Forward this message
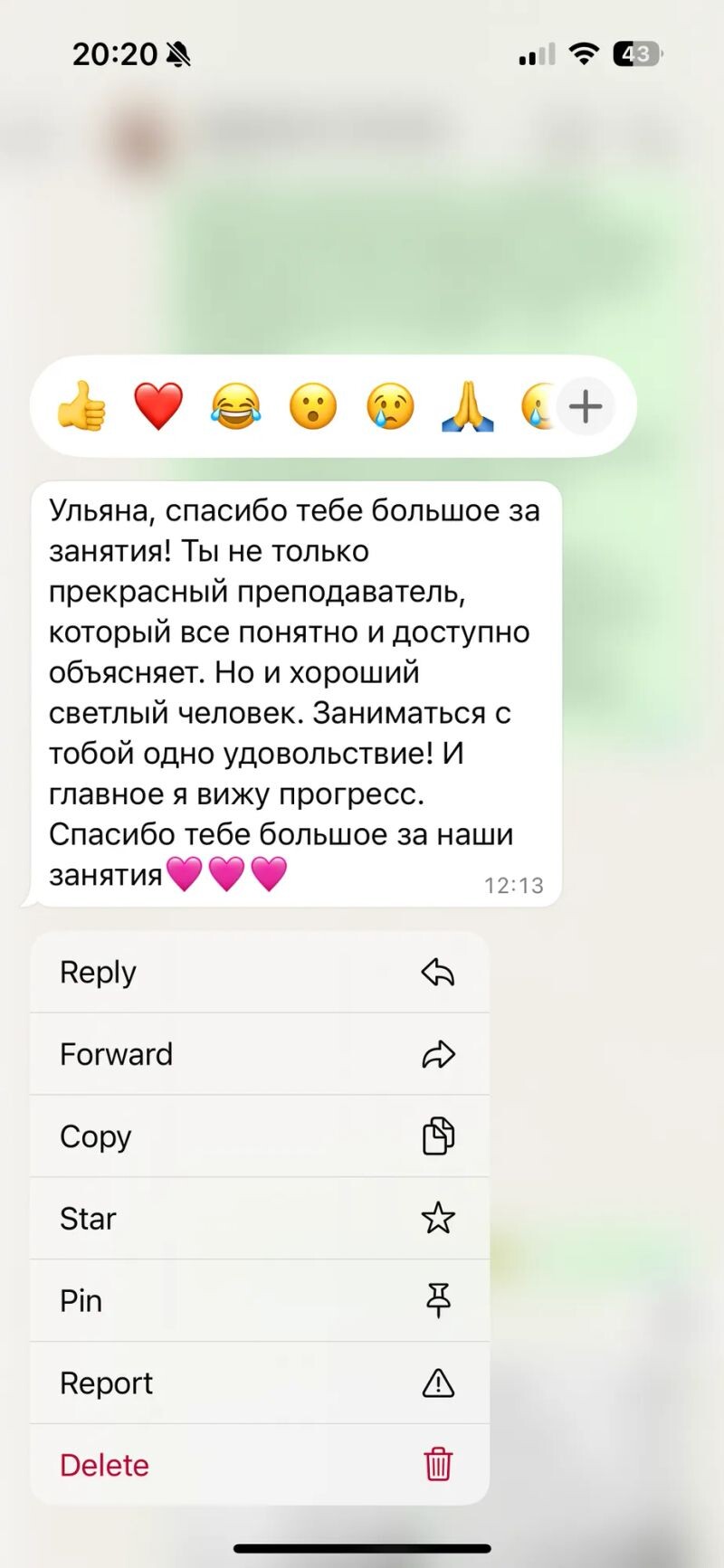The width and height of the screenshot is (724, 1568). (x=260, y=1054)
